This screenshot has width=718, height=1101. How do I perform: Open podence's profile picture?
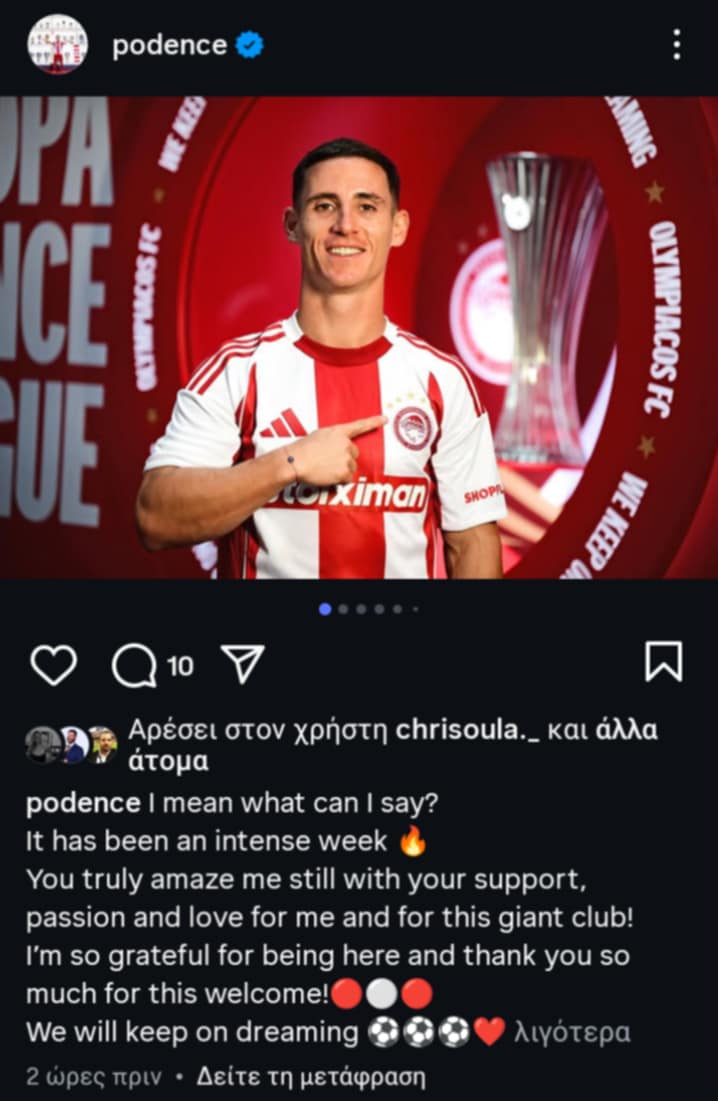[57, 44]
